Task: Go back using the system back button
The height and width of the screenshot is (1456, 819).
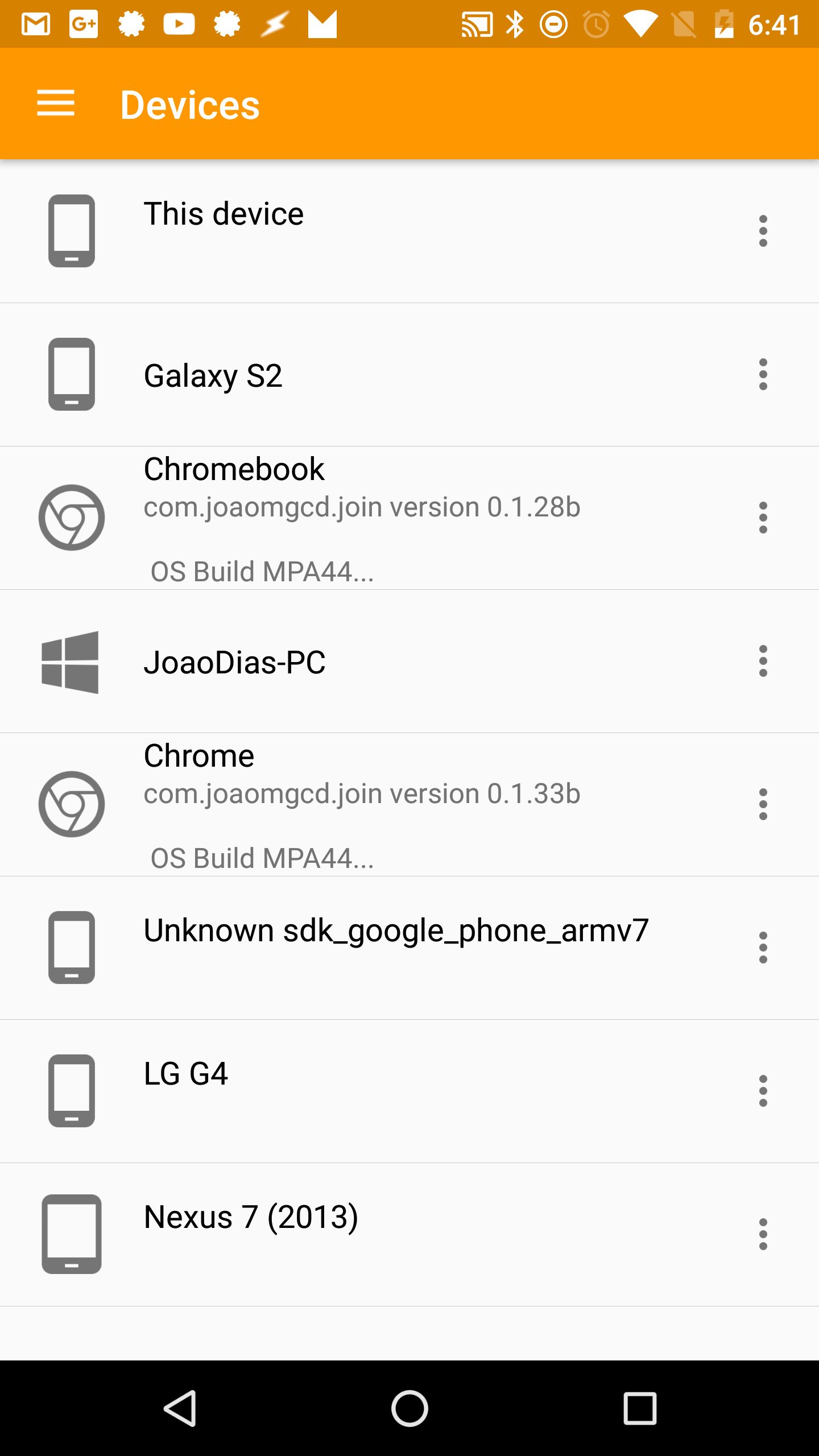Action: (180, 1408)
